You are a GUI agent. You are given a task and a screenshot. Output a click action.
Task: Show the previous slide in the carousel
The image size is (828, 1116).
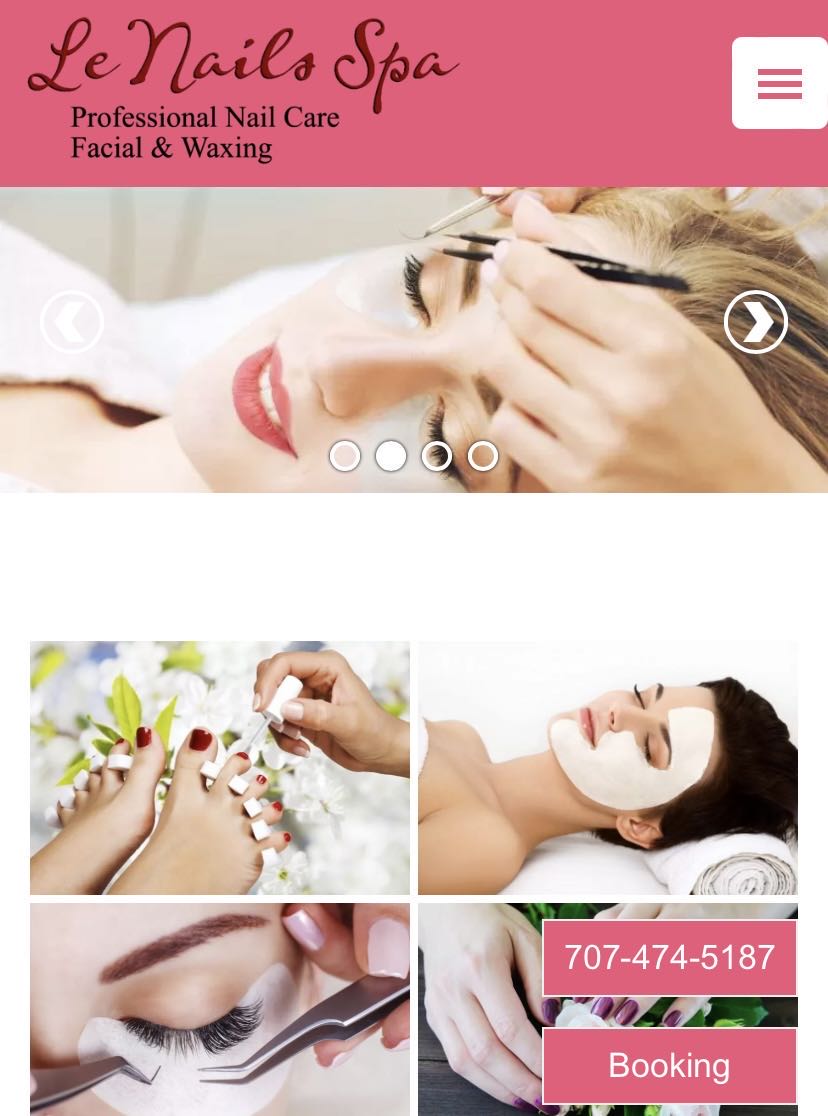[72, 322]
